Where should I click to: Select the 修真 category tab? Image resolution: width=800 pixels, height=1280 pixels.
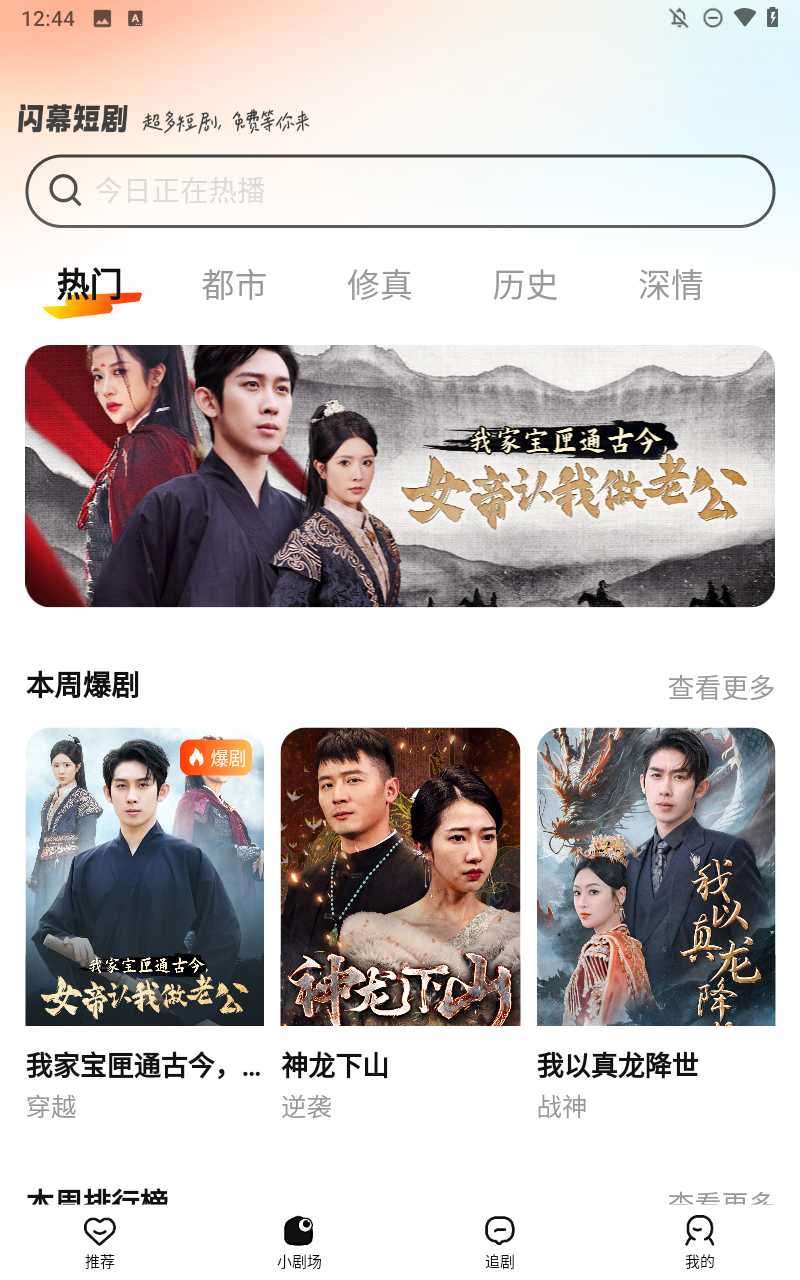click(379, 285)
